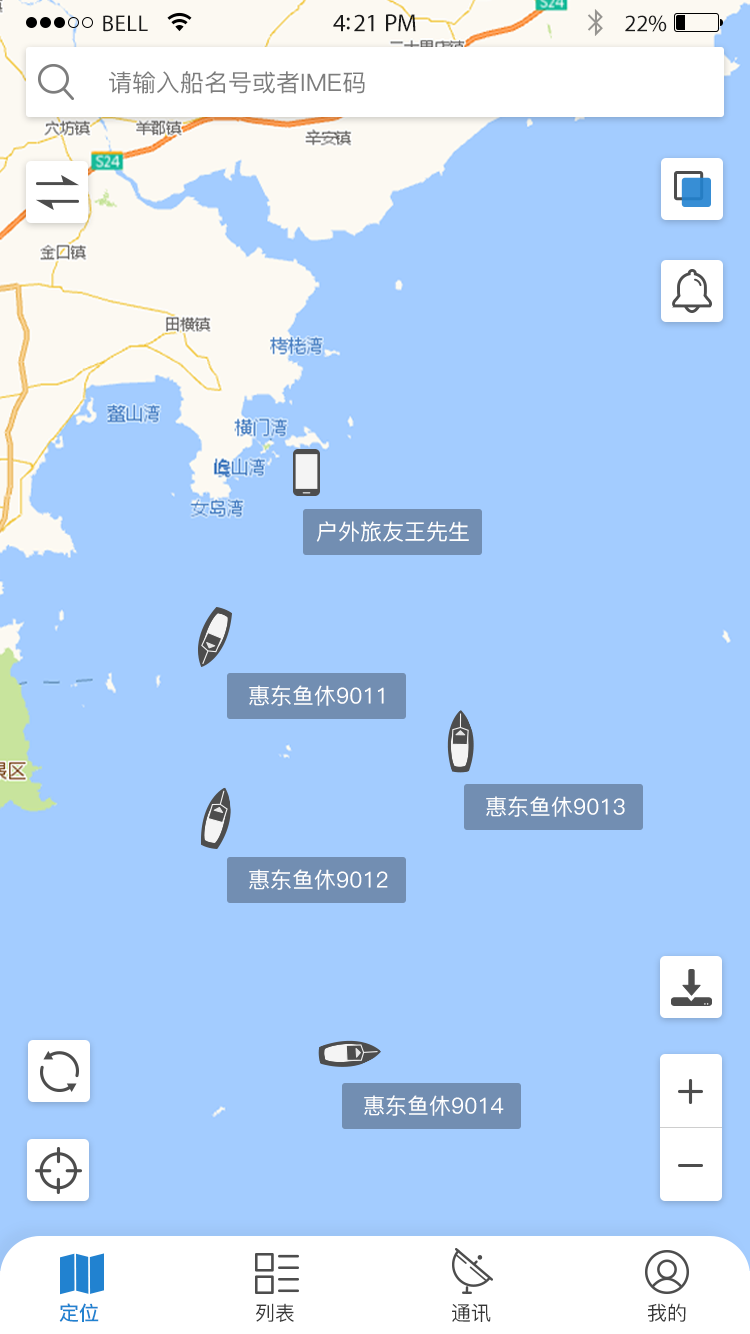Image resolution: width=750 pixels, height=1334 pixels.
Task: Center map on my location crosshair
Action: click(58, 1170)
